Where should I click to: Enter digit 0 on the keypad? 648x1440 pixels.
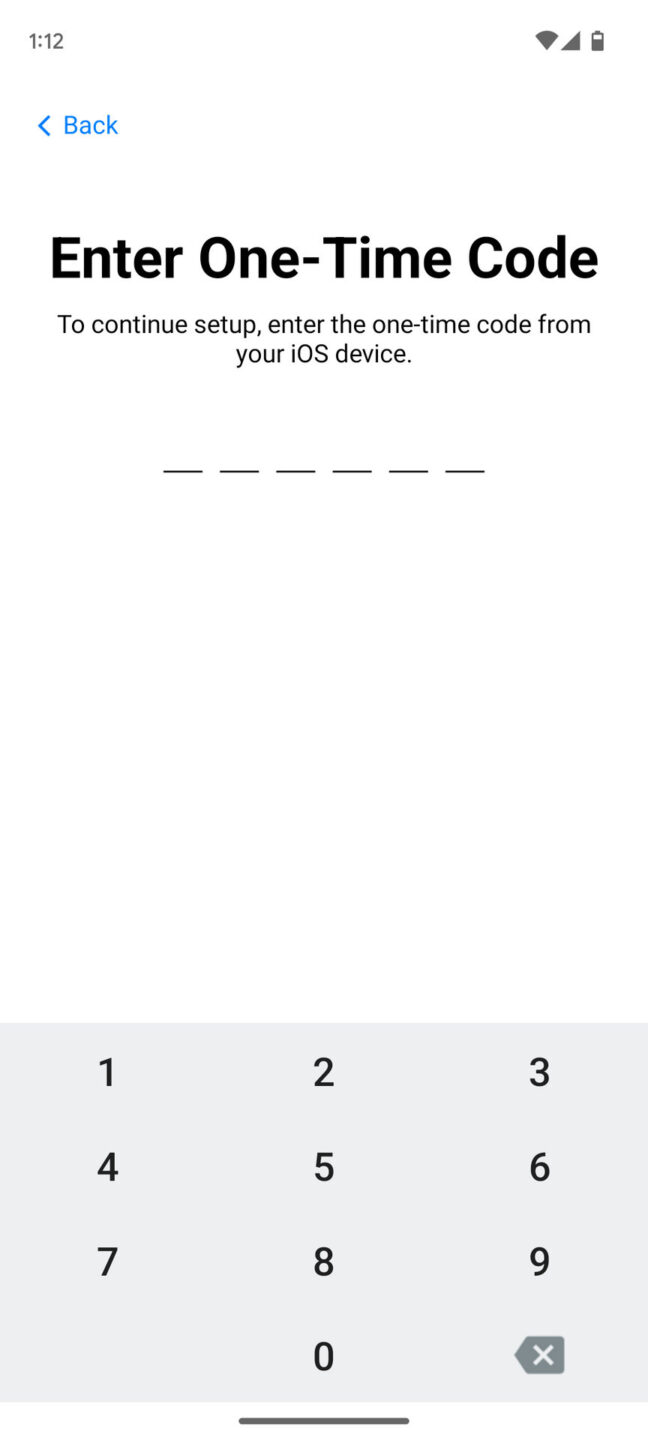click(323, 1356)
